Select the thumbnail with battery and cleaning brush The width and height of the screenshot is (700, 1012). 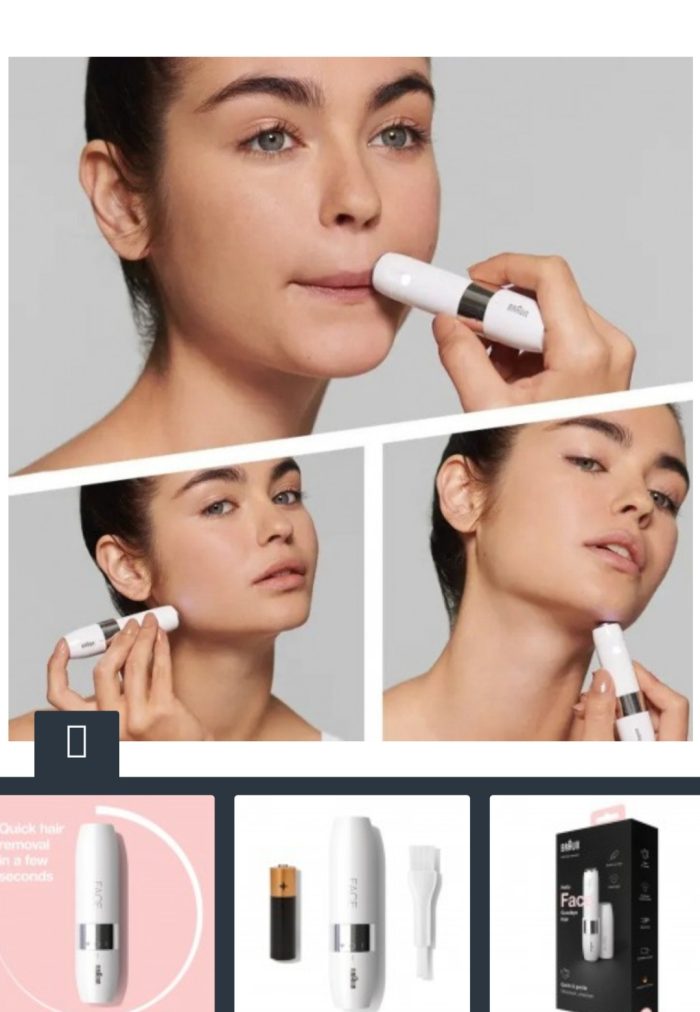click(x=351, y=903)
